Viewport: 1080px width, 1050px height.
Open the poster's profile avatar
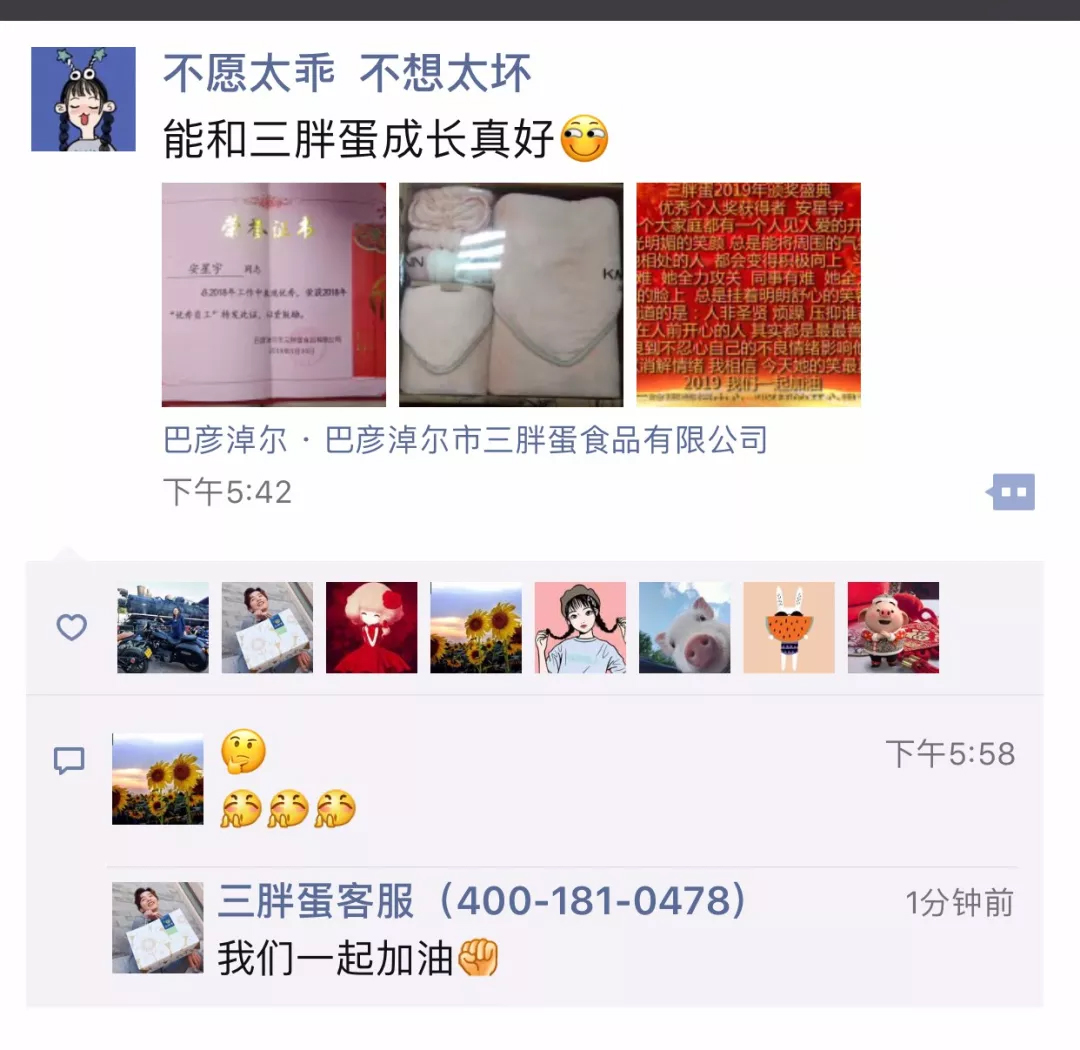coord(83,99)
